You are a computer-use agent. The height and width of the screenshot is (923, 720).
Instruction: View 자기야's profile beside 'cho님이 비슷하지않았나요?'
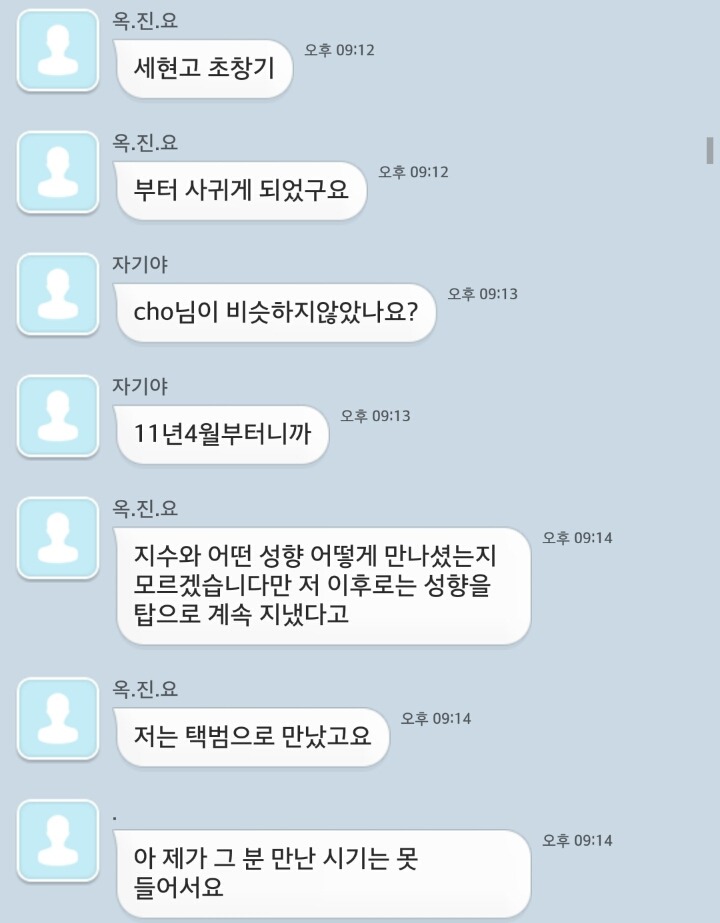click(58, 294)
